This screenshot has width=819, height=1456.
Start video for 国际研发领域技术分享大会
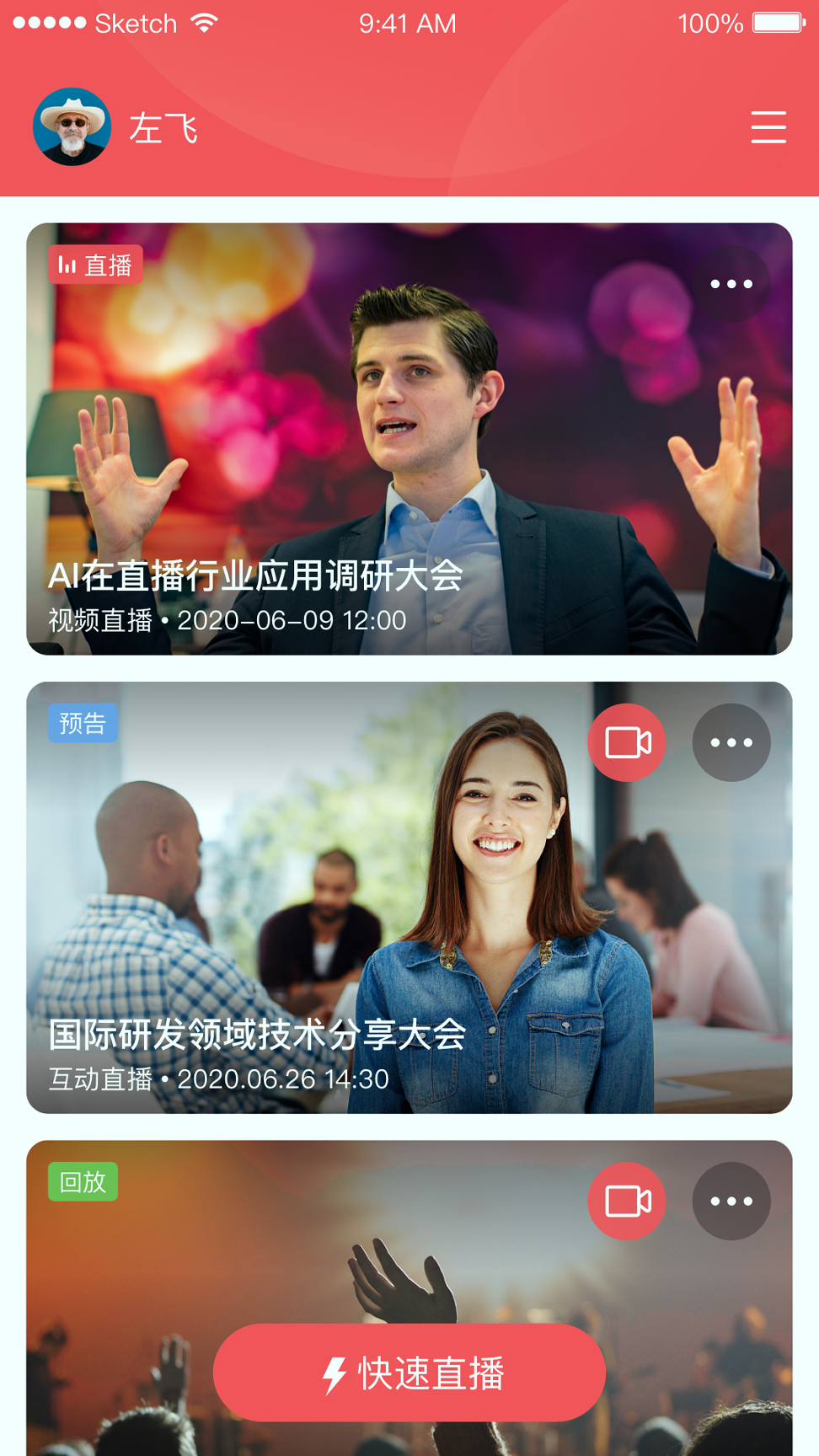(x=627, y=743)
